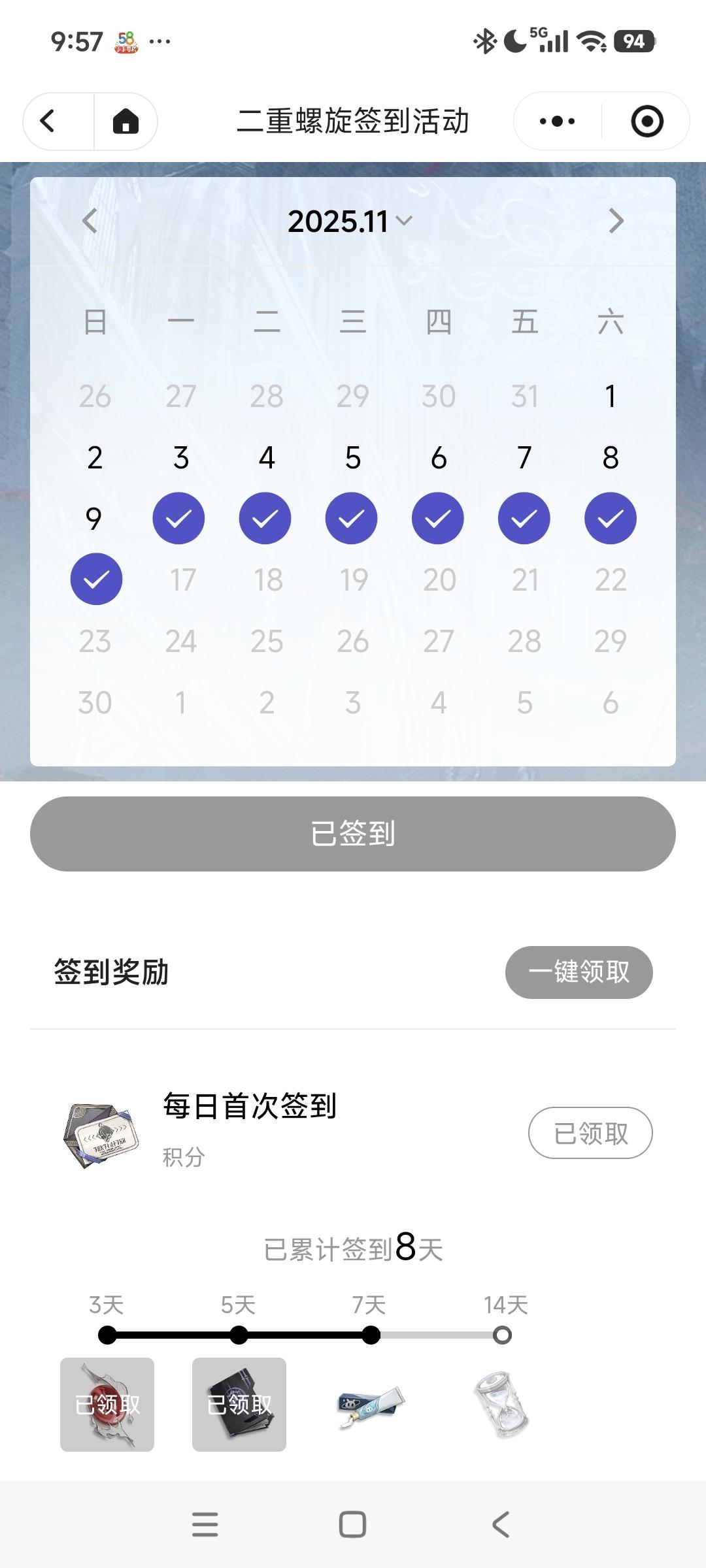
Task: Tap the 已签到 check-in button
Action: 353,834
